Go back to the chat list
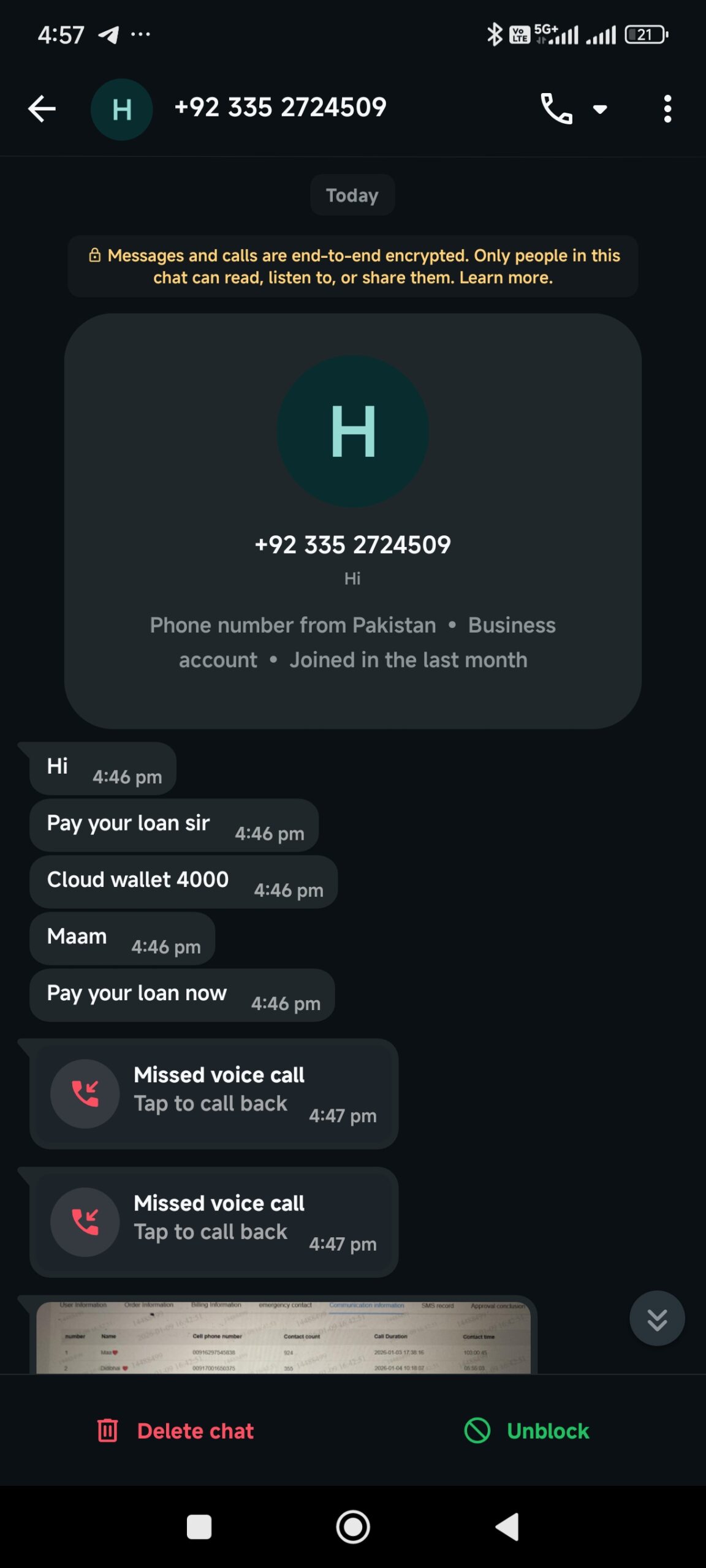 [42, 109]
